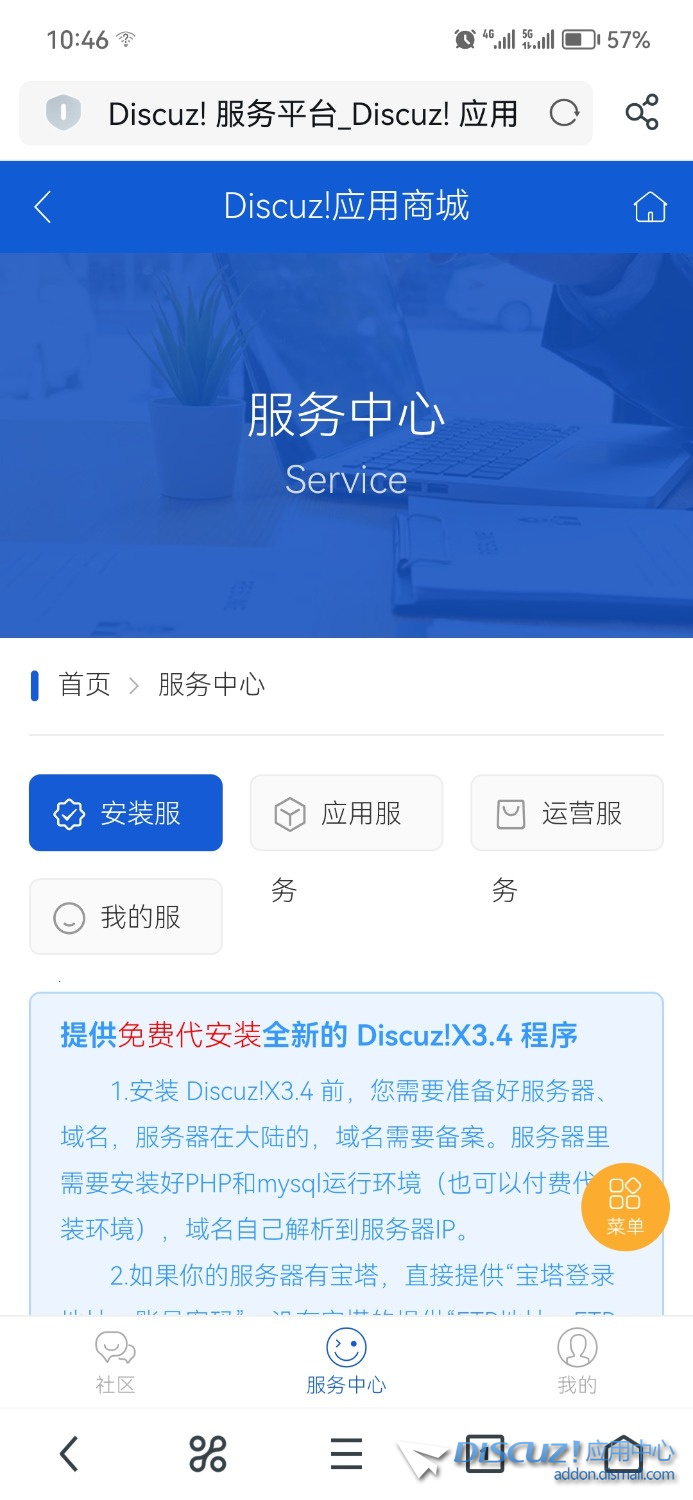Open the 我的服务 tab
The image size is (693, 1500).
tap(126, 917)
